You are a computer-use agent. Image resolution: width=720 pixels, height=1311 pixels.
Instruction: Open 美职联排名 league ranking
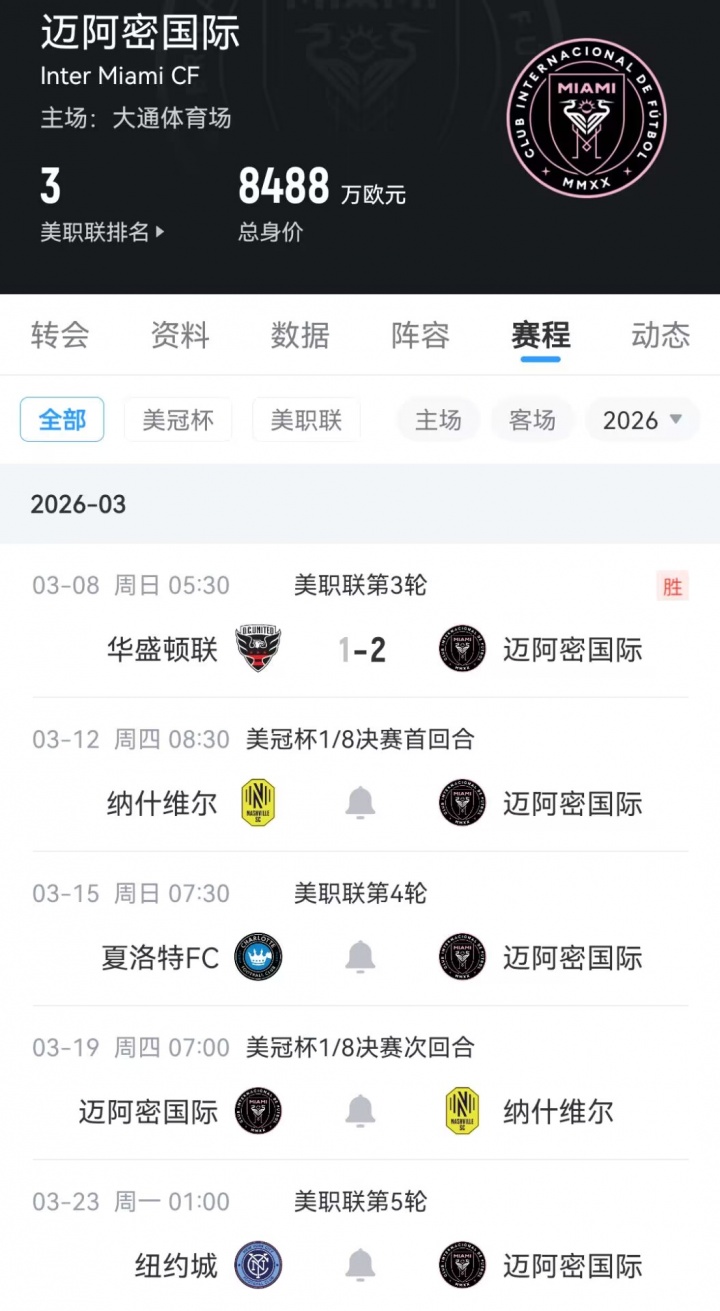tap(102, 232)
